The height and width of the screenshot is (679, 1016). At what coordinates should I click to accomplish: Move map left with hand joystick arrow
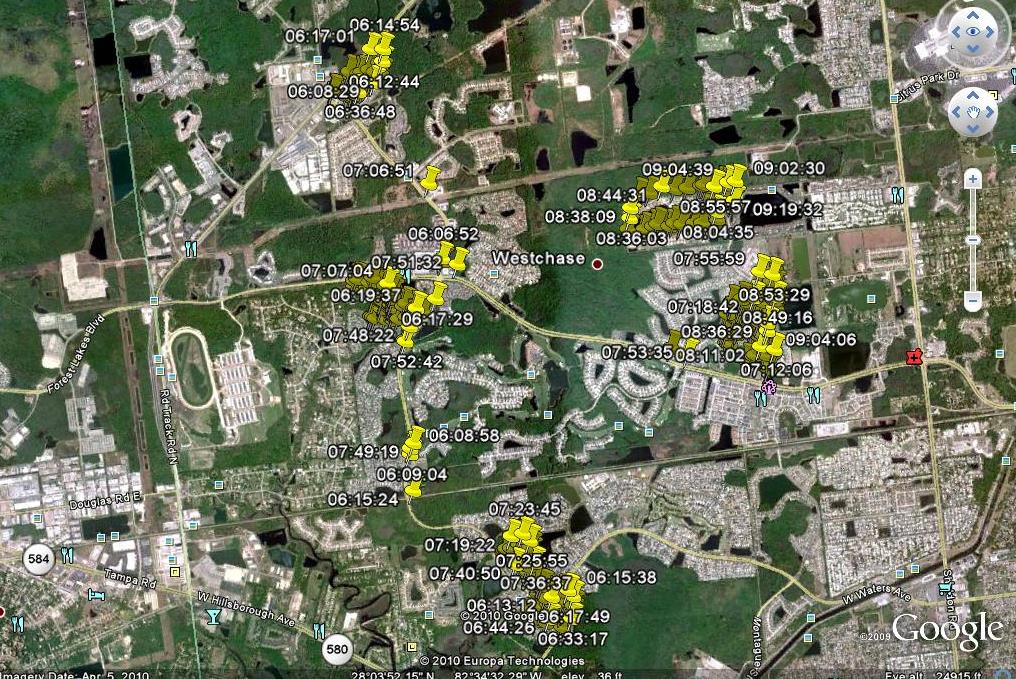tap(953, 111)
